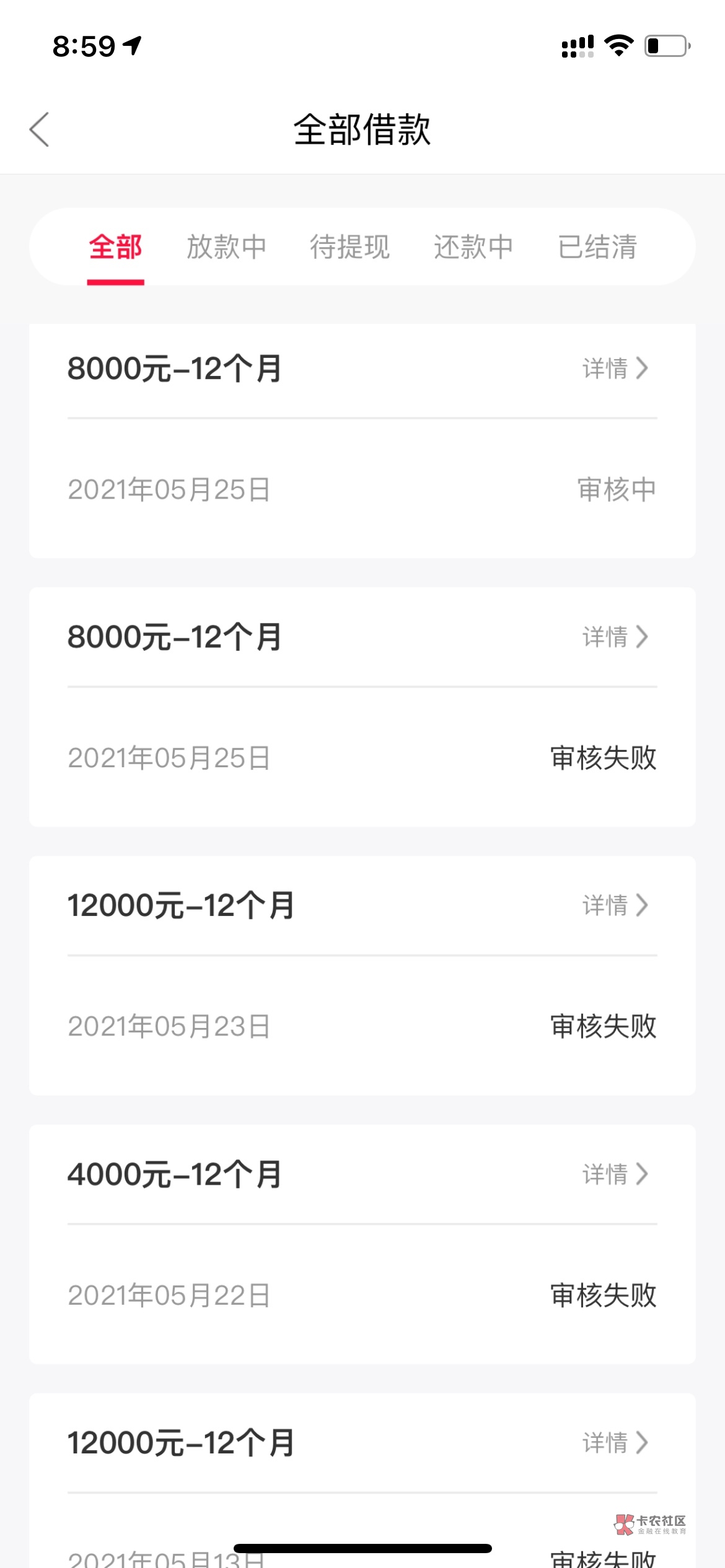Open the 还款中 tab
Viewport: 725px width, 1568px height.
(x=473, y=246)
